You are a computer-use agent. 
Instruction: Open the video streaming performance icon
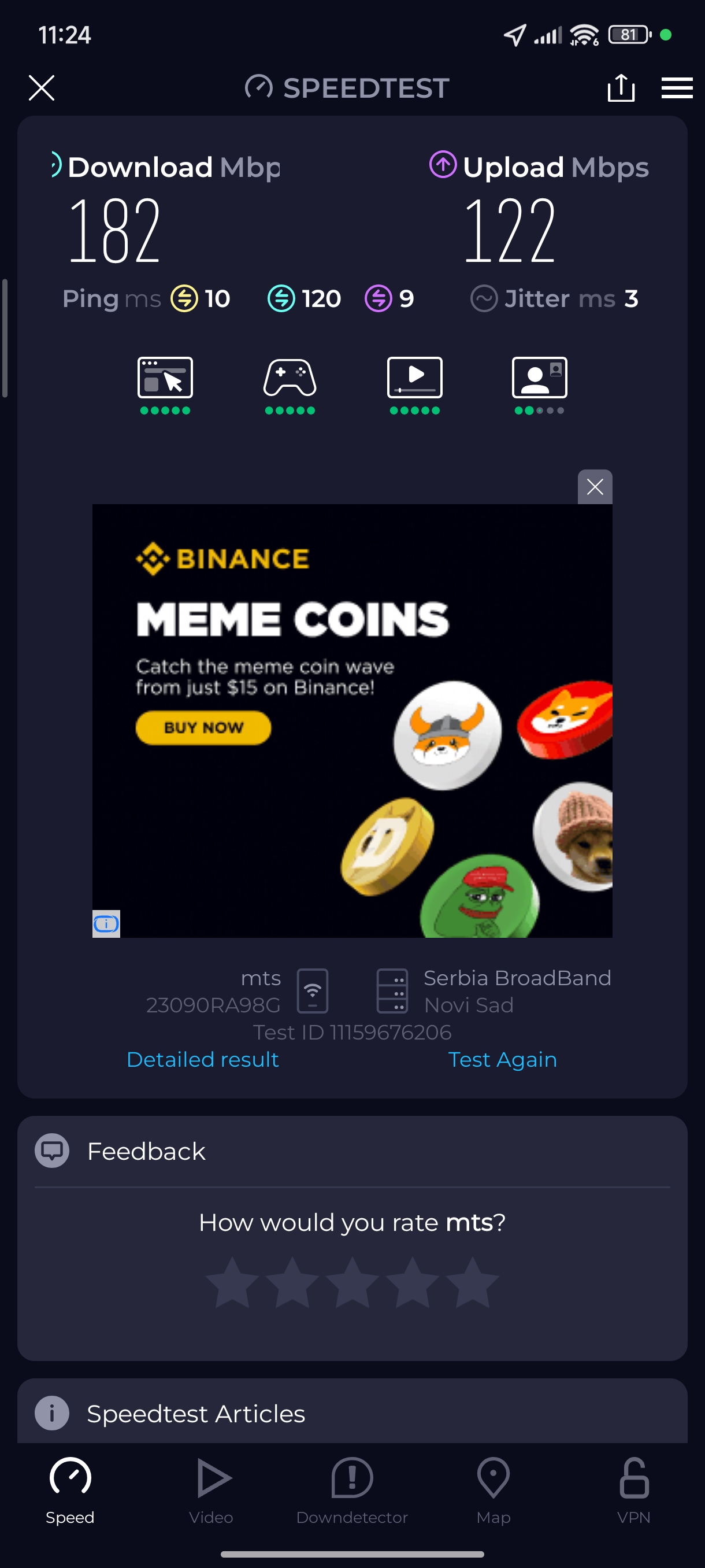pos(415,379)
